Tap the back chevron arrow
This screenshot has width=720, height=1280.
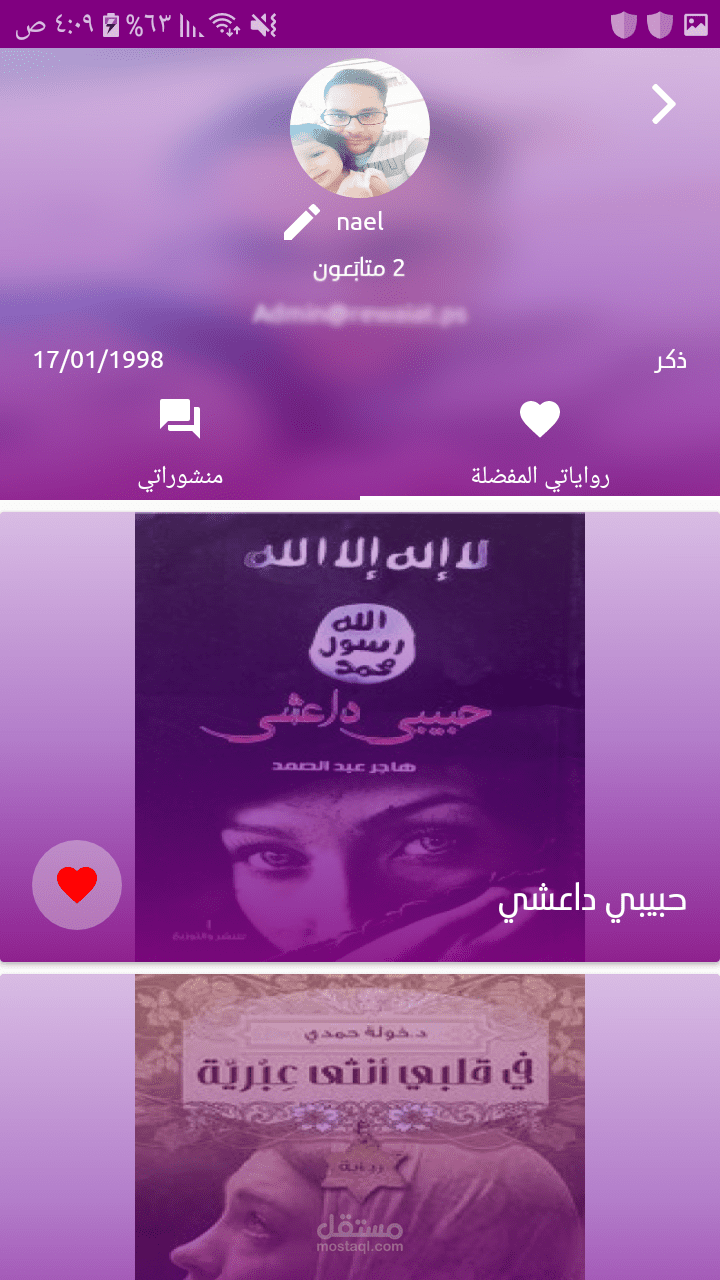[x=664, y=104]
